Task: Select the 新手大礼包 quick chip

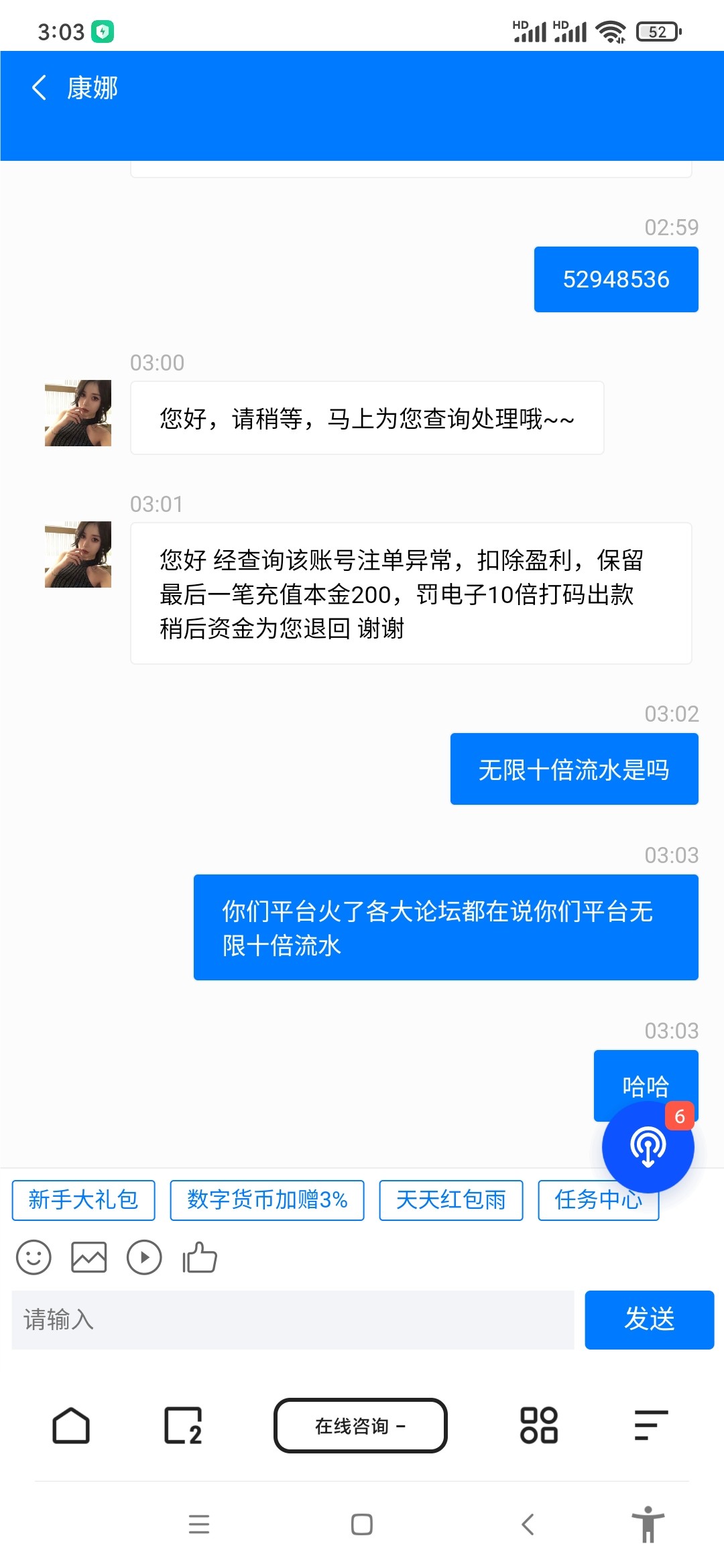Action: click(84, 1199)
